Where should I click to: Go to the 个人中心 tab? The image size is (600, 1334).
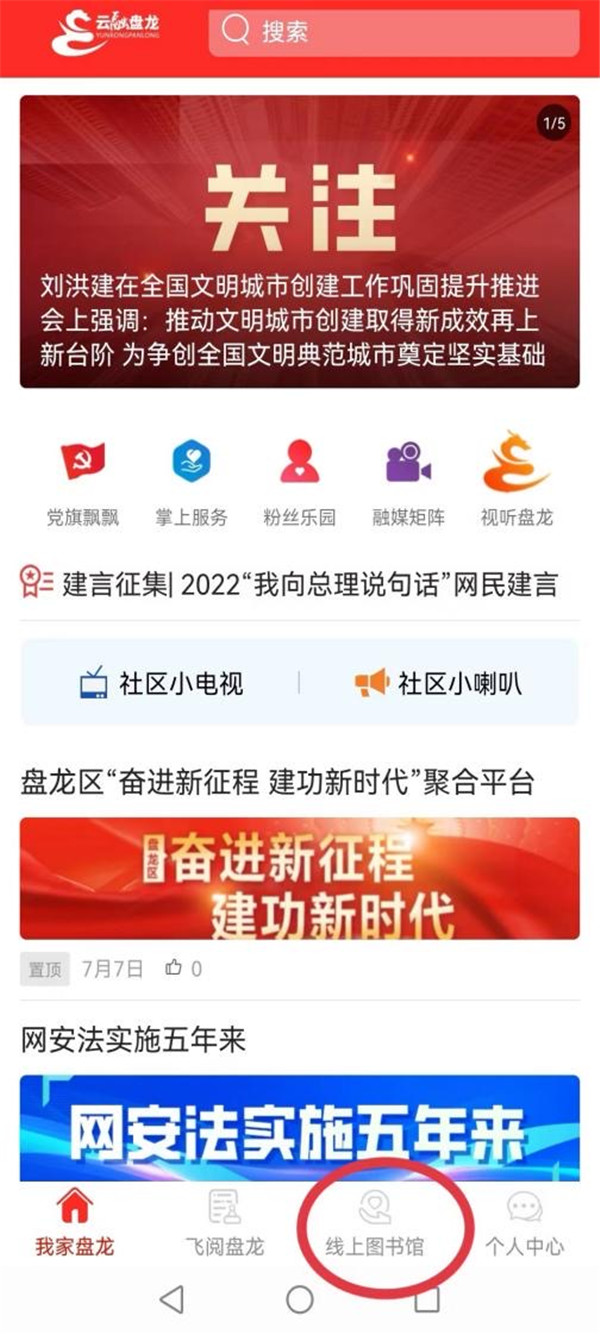click(524, 1222)
